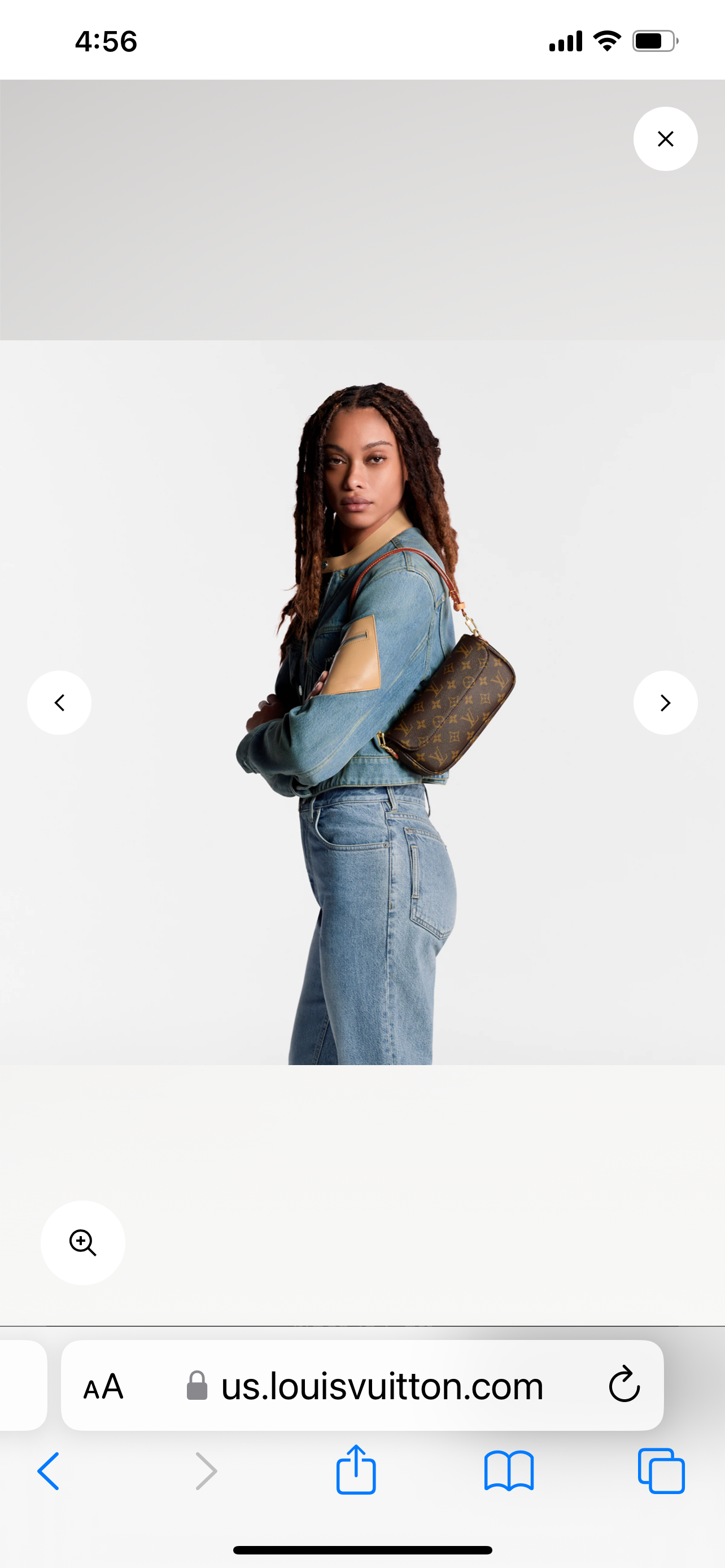Viewport: 725px width, 1568px height.
Task: View all open Safari tabs
Action: click(x=661, y=1470)
